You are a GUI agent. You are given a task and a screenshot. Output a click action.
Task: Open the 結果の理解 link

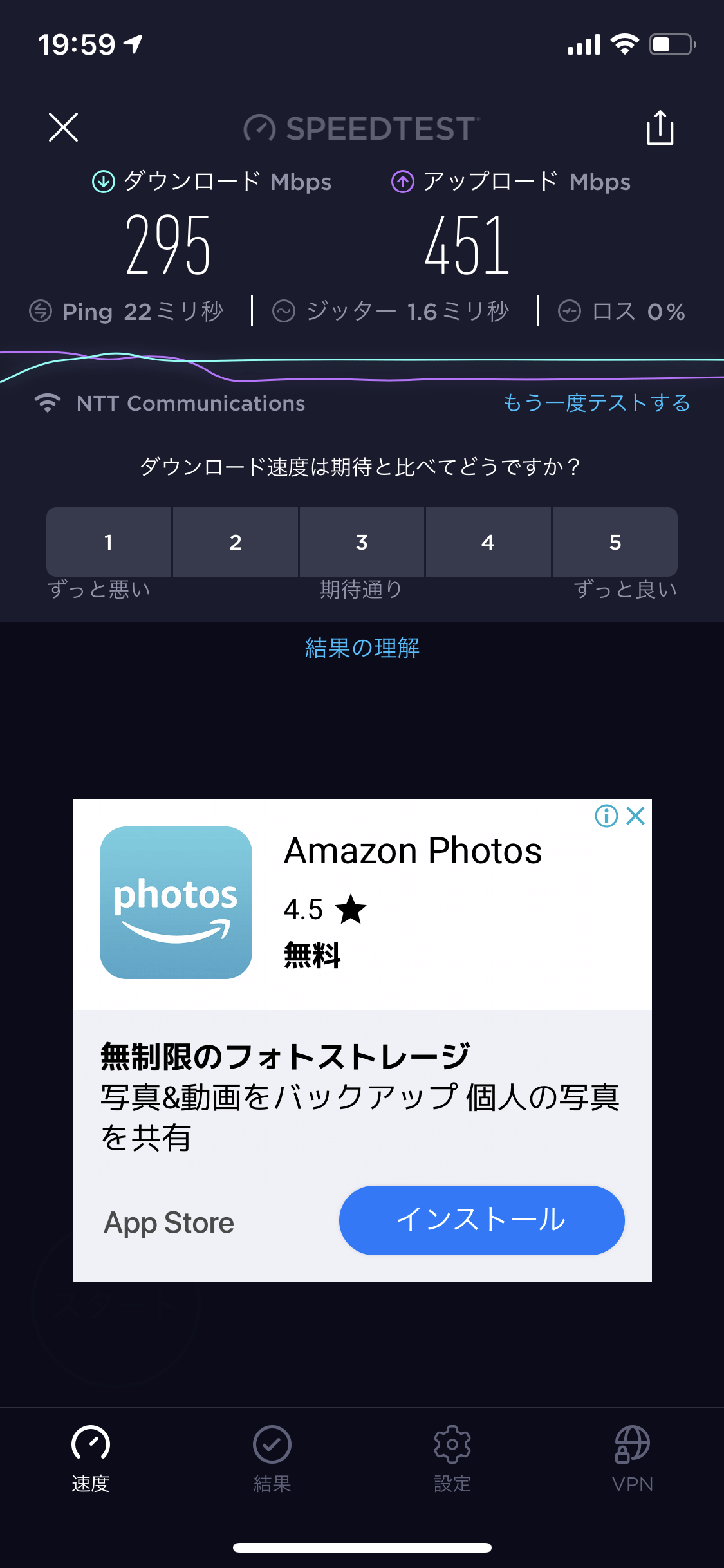[x=362, y=648]
